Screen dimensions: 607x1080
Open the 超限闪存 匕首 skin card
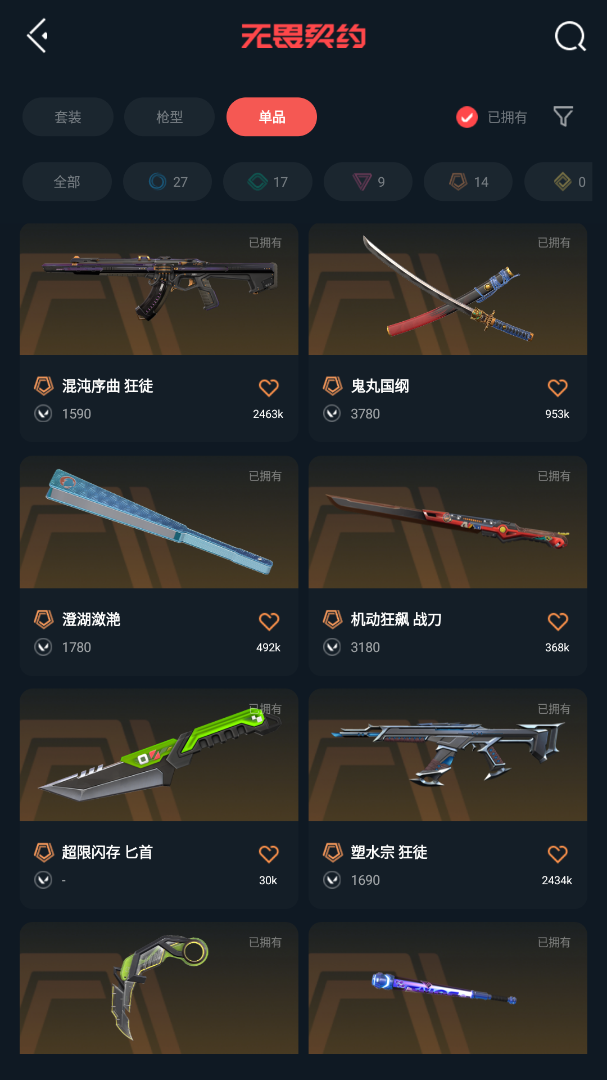[x=159, y=798]
